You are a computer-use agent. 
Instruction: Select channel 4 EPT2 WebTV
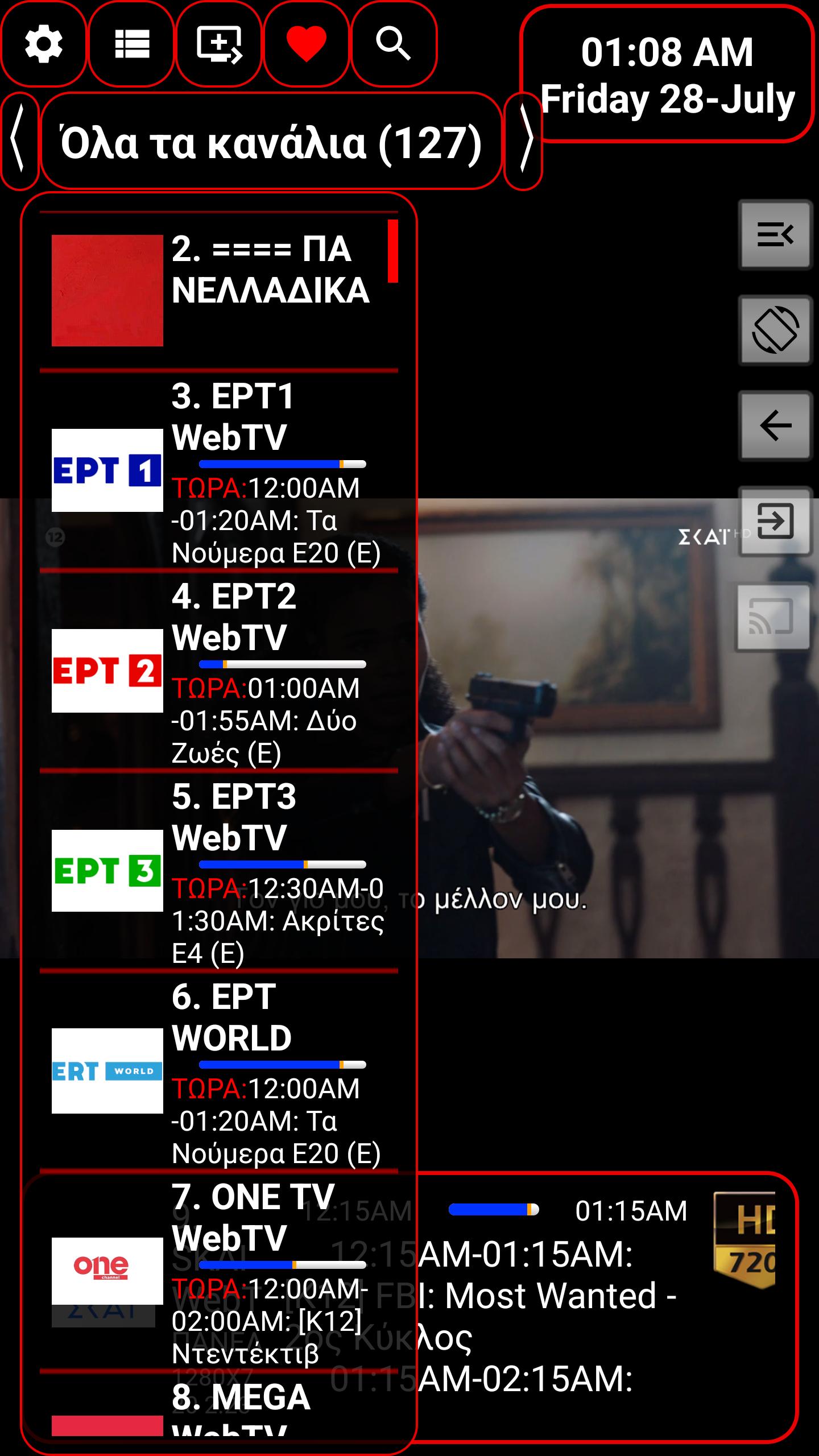[x=219, y=671]
